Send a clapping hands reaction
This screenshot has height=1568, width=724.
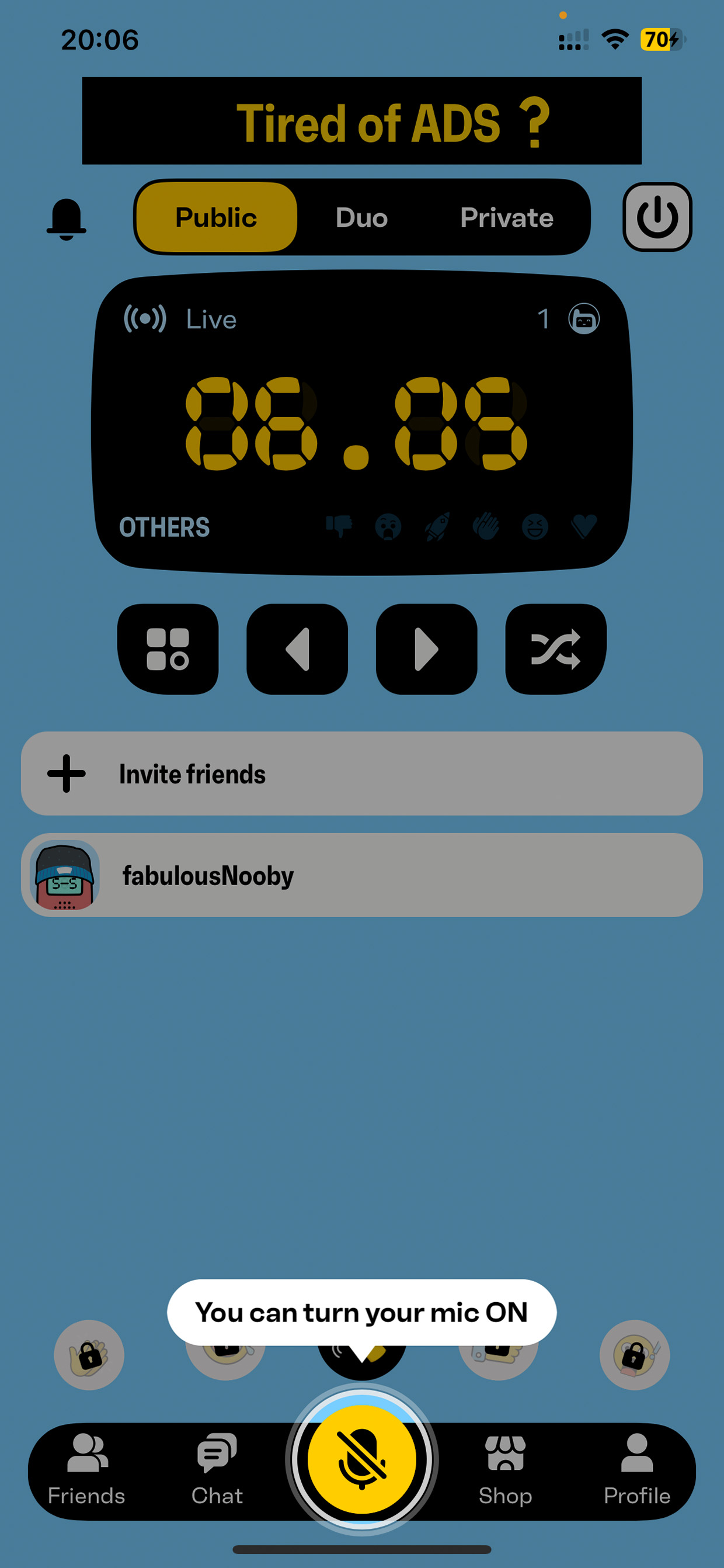click(x=486, y=526)
